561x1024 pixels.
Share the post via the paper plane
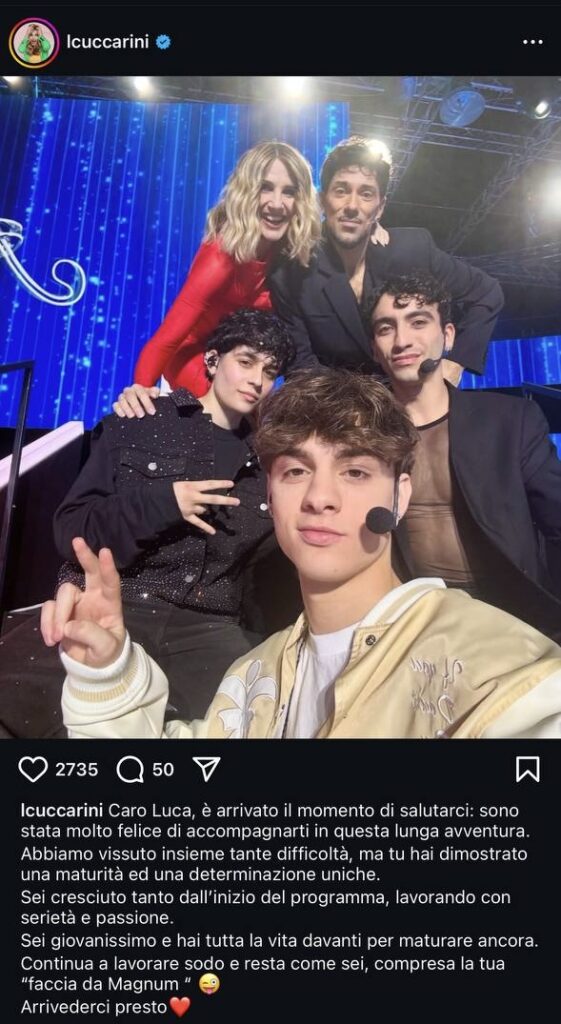207,769
